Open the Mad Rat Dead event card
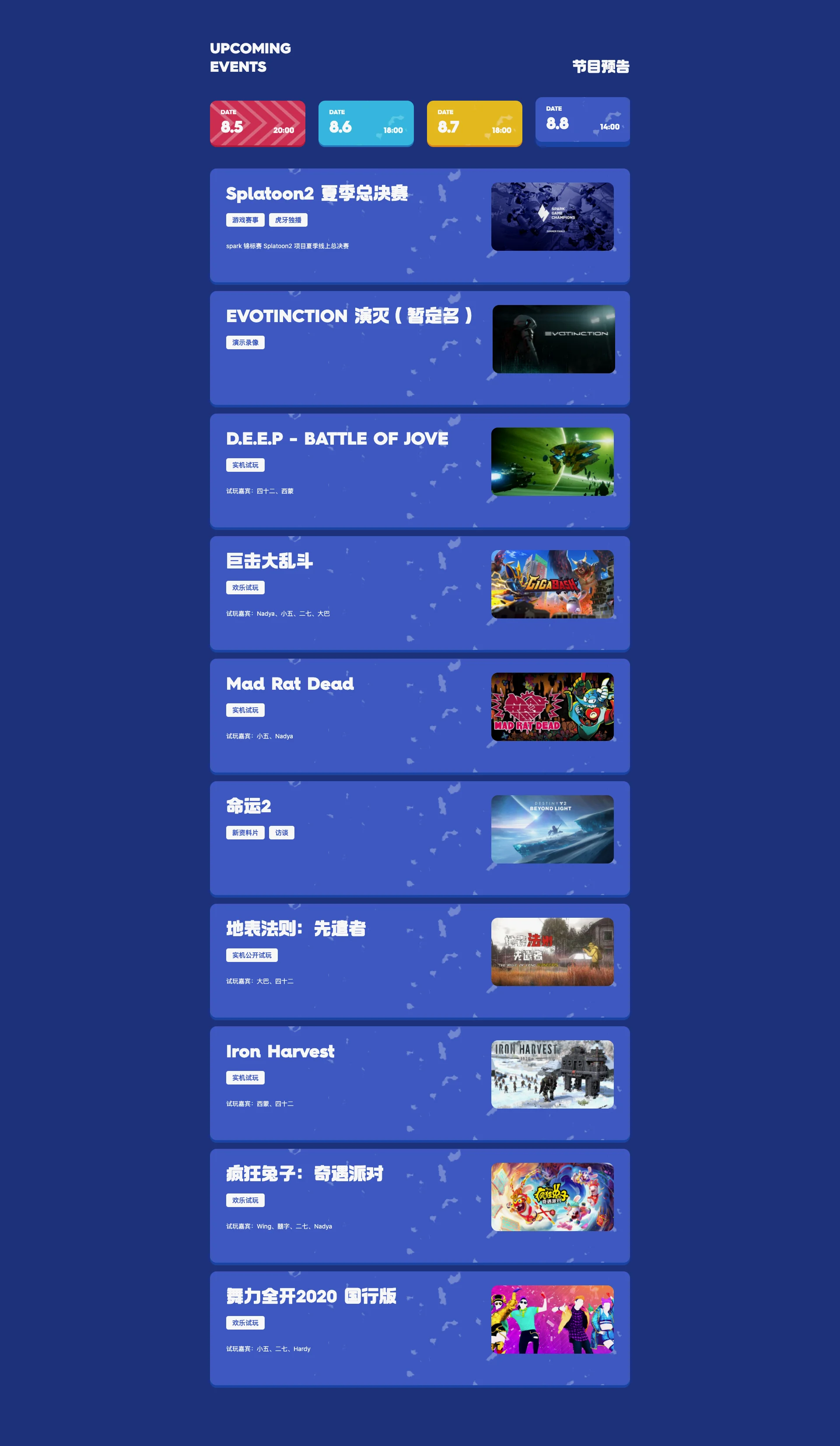This screenshot has height=1446, width=840. (420, 715)
